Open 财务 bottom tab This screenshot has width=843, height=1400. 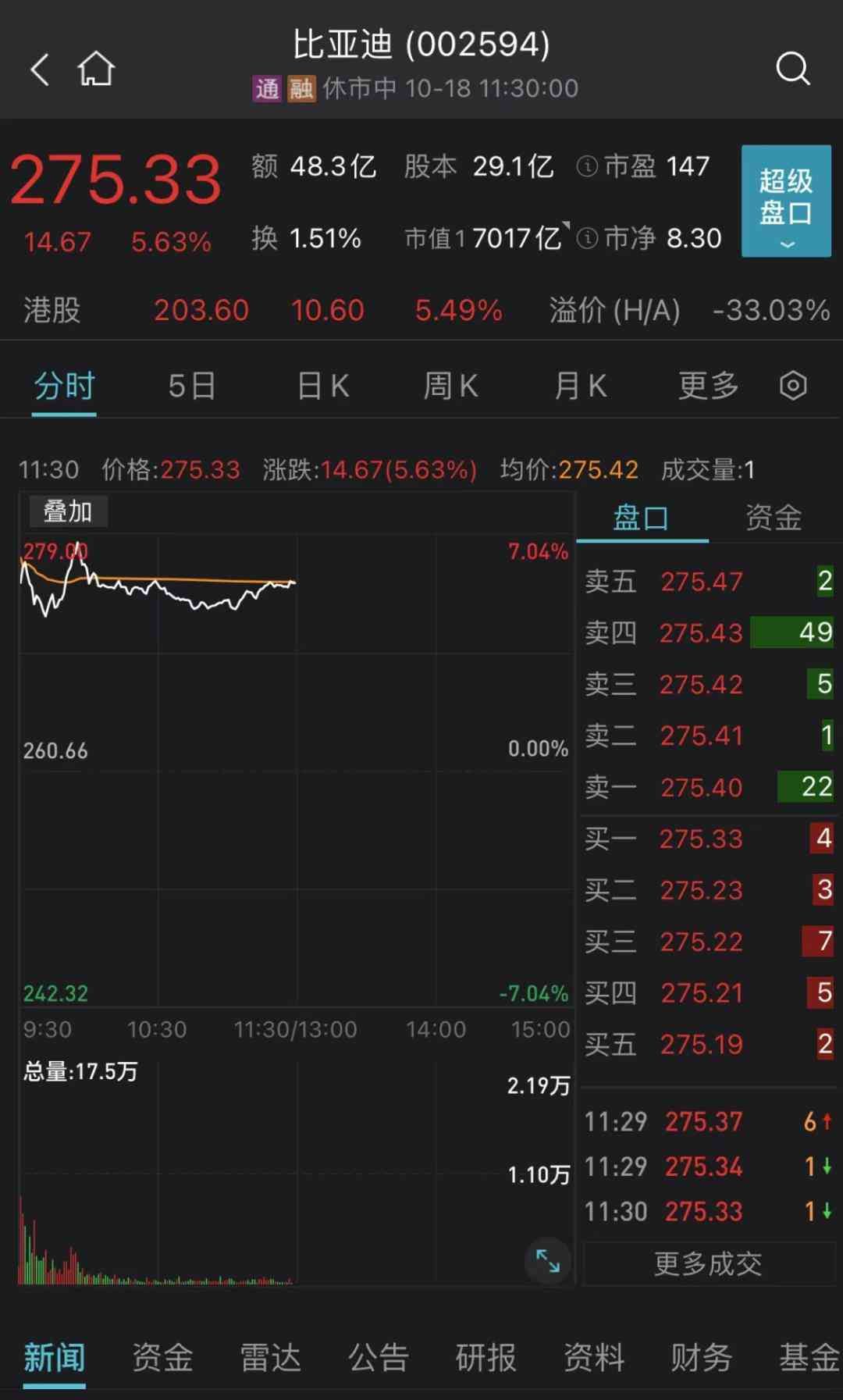tap(701, 1358)
